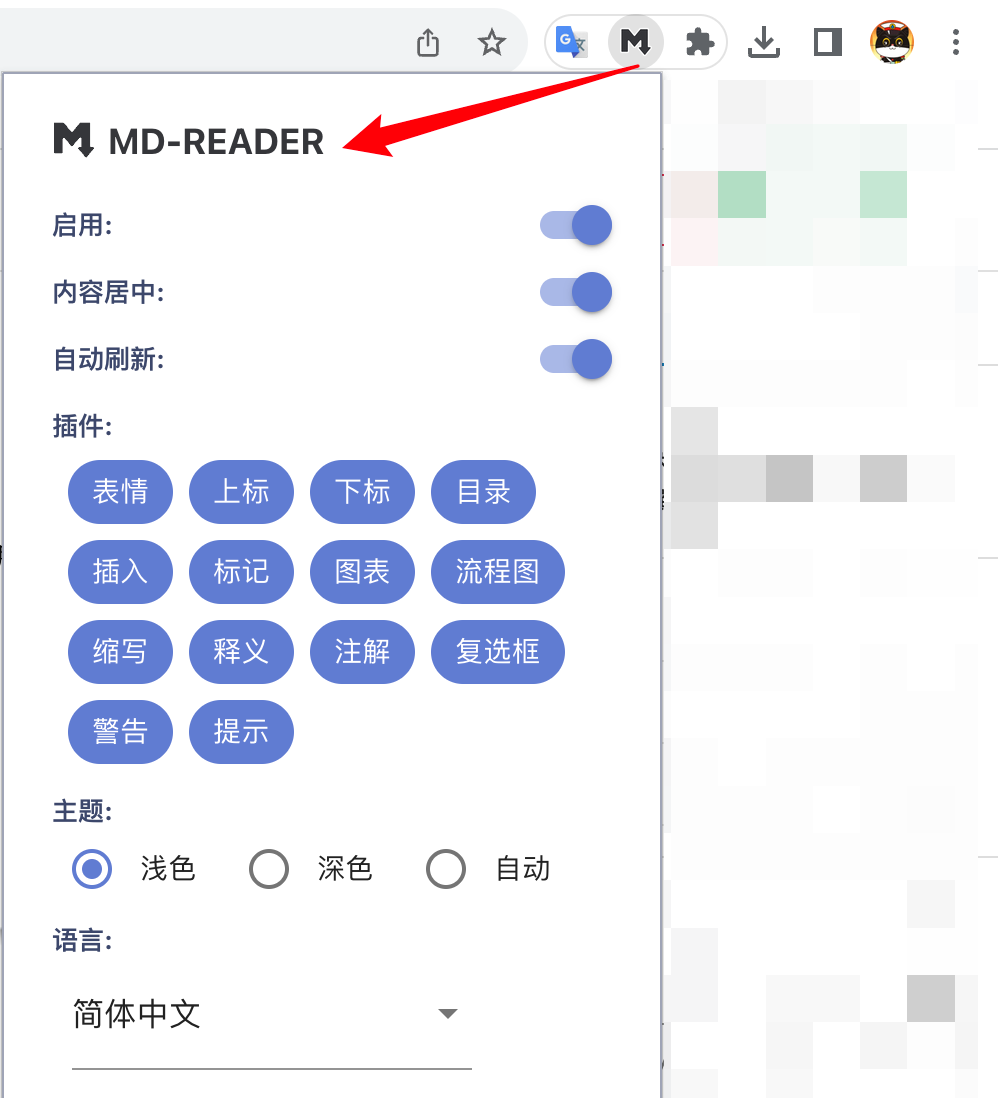The width and height of the screenshot is (998, 1098).
Task: Select the 浅色 theme radio button
Action: (92, 869)
